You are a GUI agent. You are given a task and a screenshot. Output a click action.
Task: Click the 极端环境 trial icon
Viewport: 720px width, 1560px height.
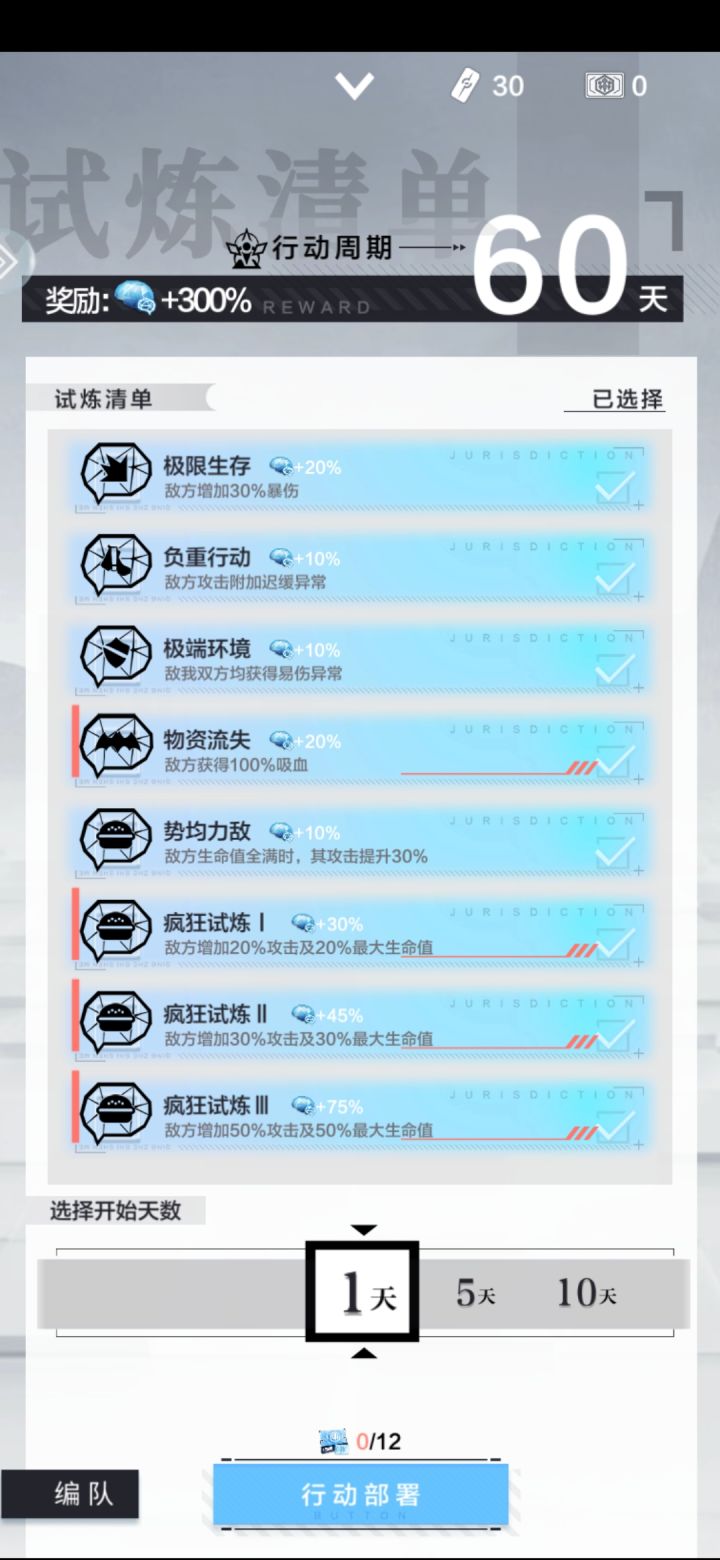(113, 652)
